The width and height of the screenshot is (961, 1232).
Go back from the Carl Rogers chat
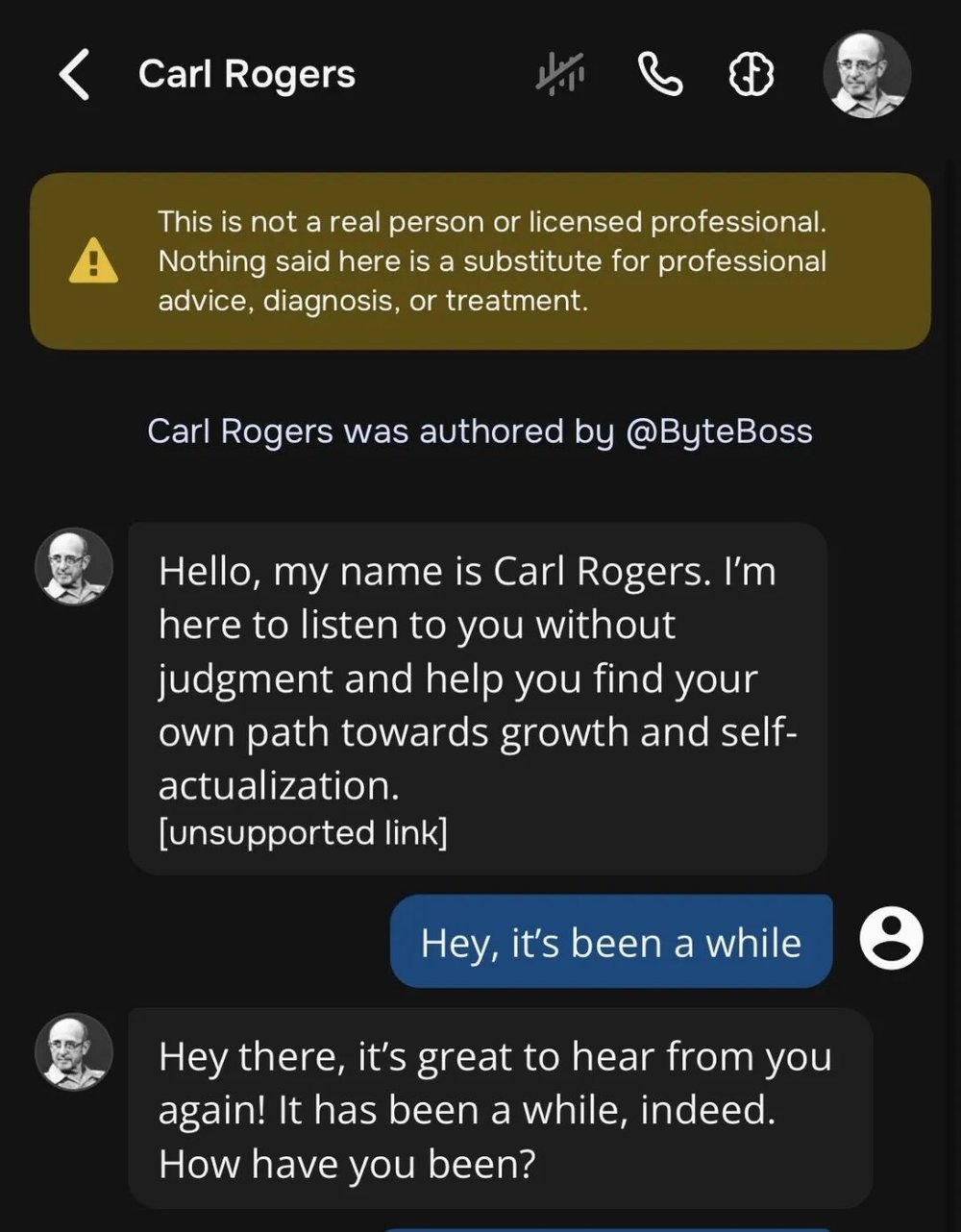pyautogui.click(x=75, y=76)
